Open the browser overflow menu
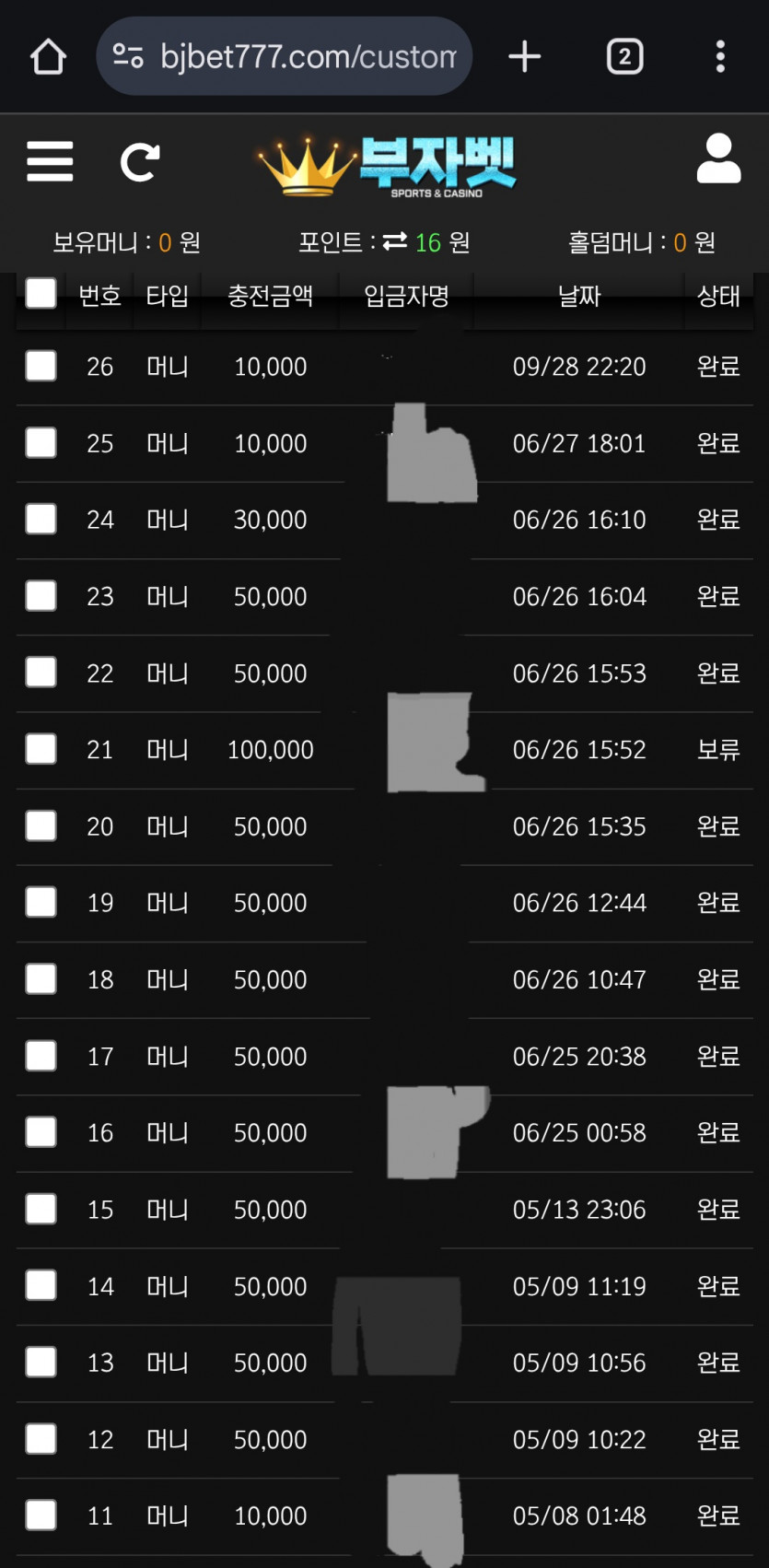Viewport: 769px width, 1568px height. click(x=720, y=56)
